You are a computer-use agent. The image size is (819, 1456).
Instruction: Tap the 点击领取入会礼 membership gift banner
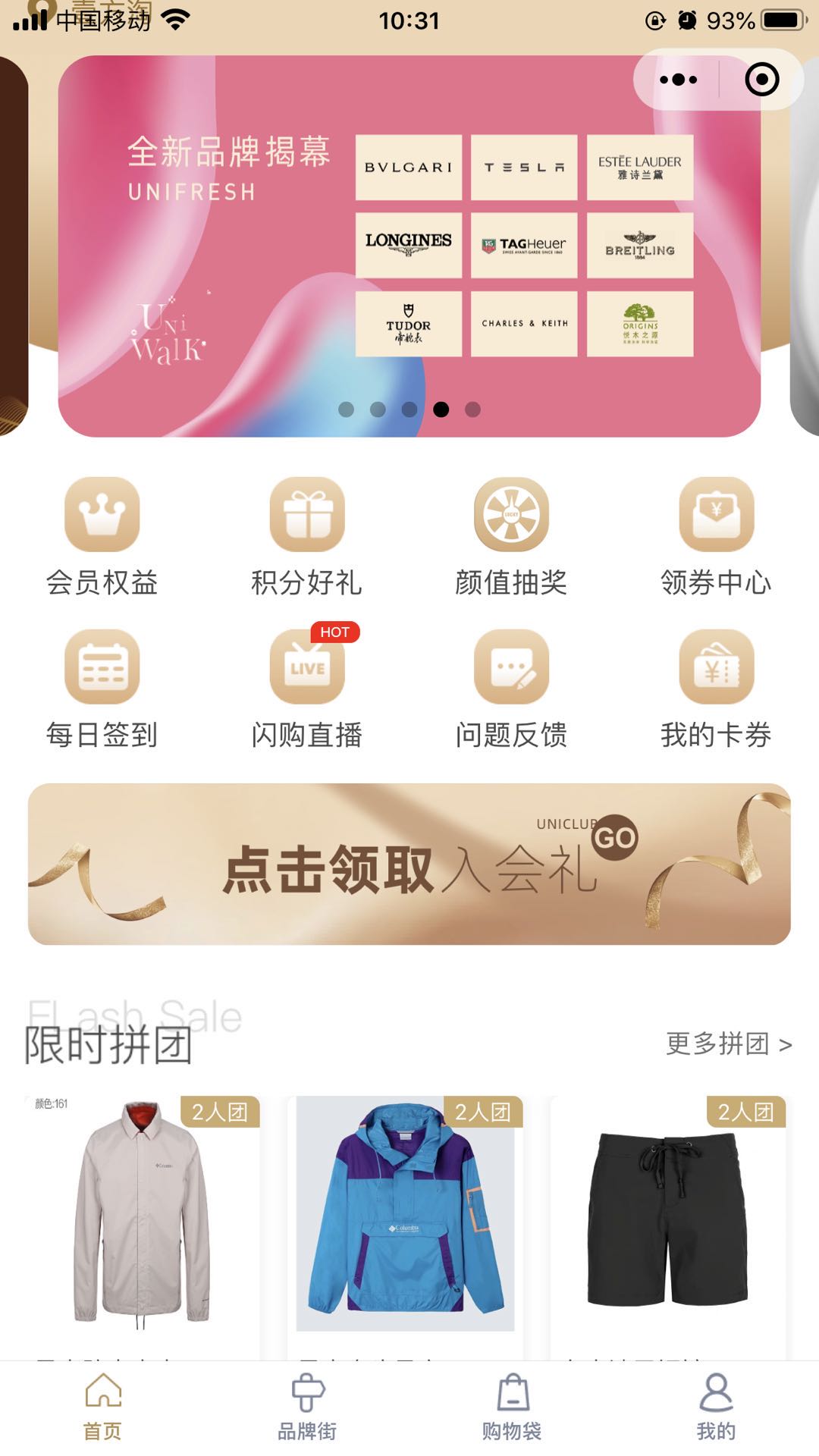point(409,864)
